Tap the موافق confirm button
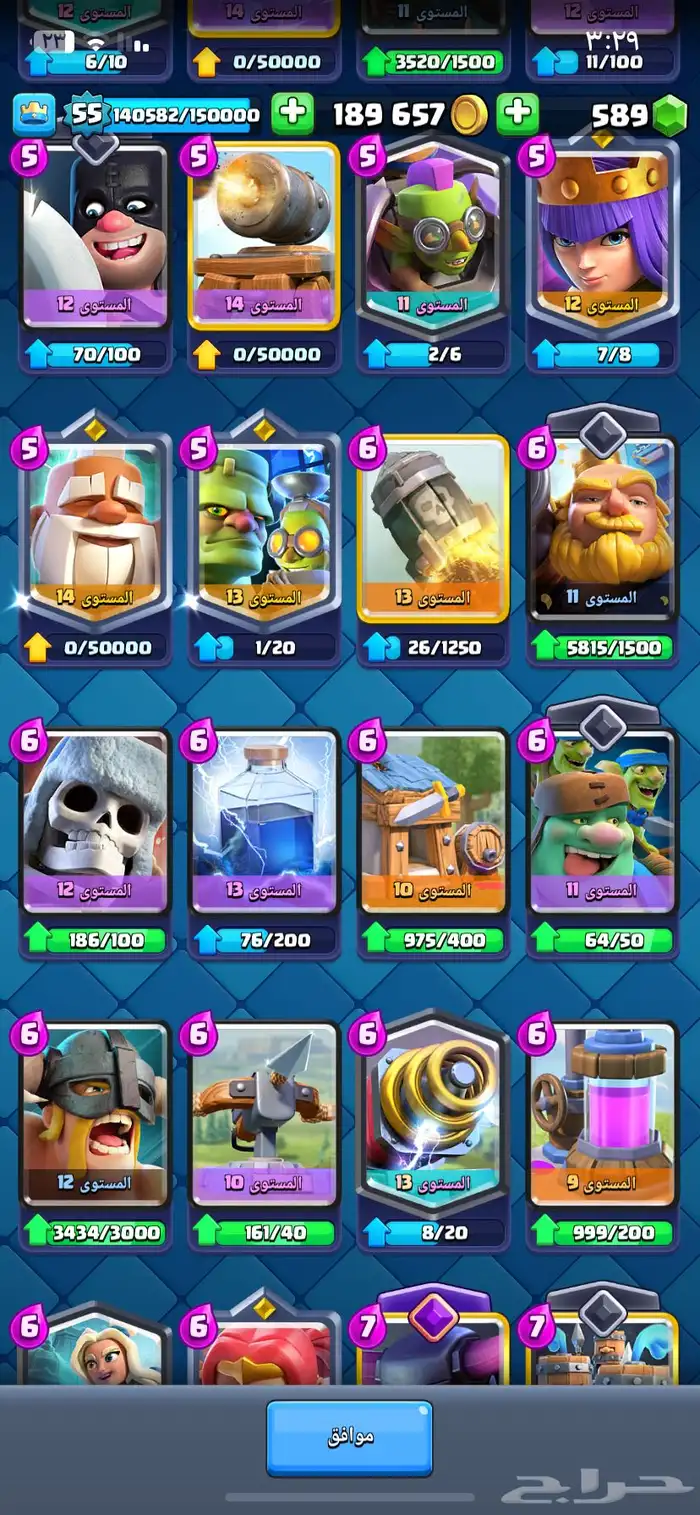Image resolution: width=700 pixels, height=1515 pixels. 349,1438
